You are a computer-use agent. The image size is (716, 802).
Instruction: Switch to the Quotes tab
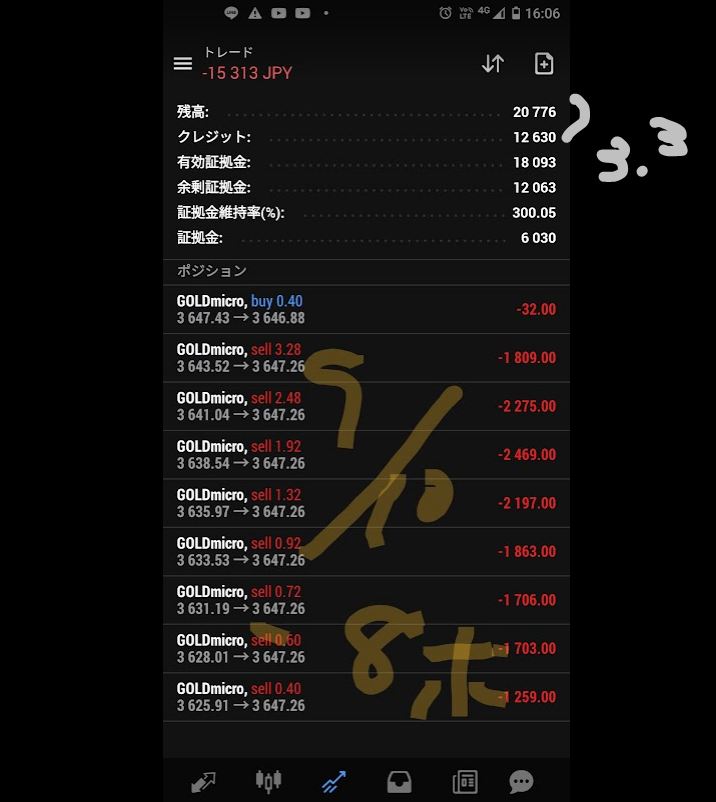tap(203, 781)
